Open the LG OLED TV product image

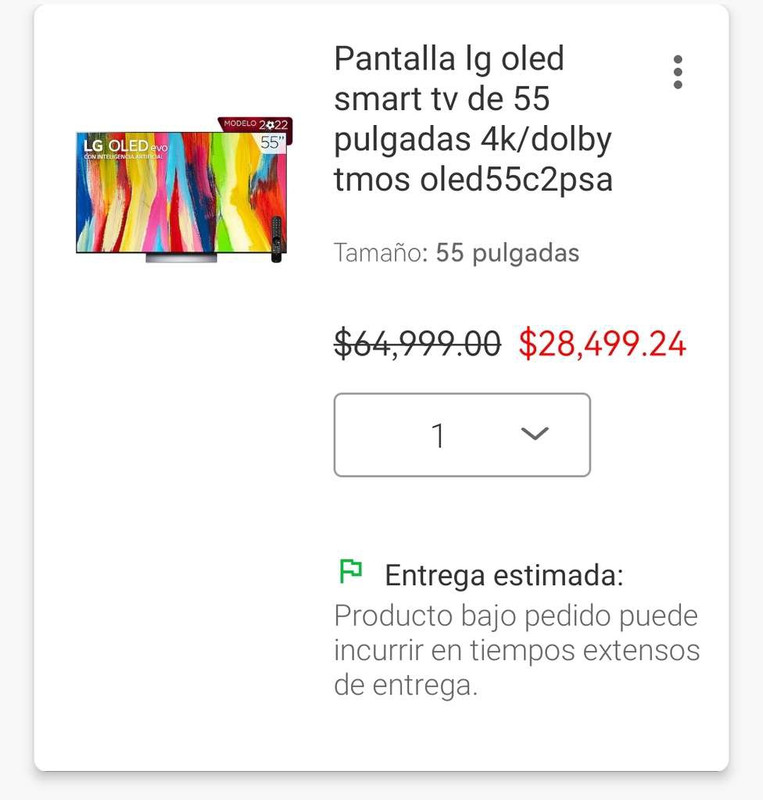click(x=182, y=191)
